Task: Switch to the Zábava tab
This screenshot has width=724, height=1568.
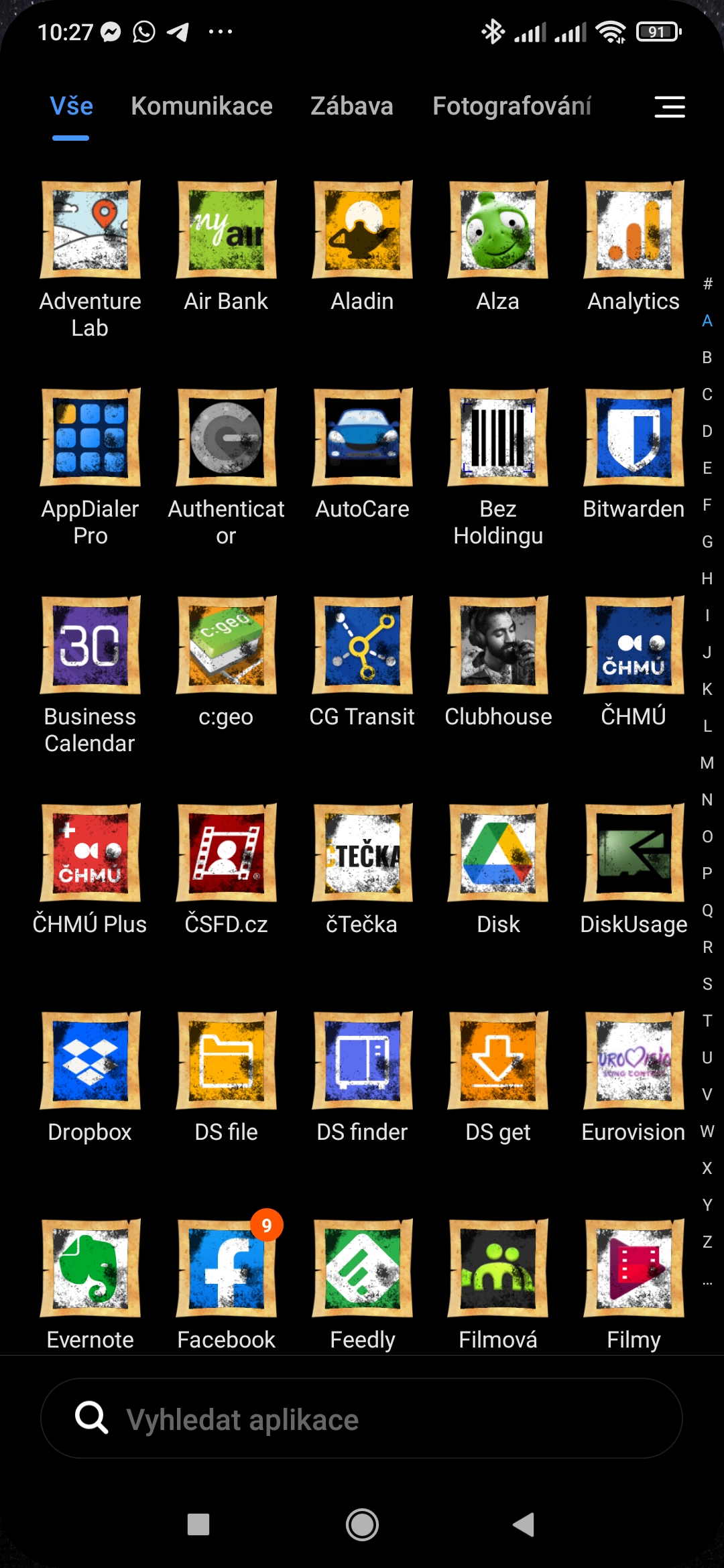Action: 352,106
